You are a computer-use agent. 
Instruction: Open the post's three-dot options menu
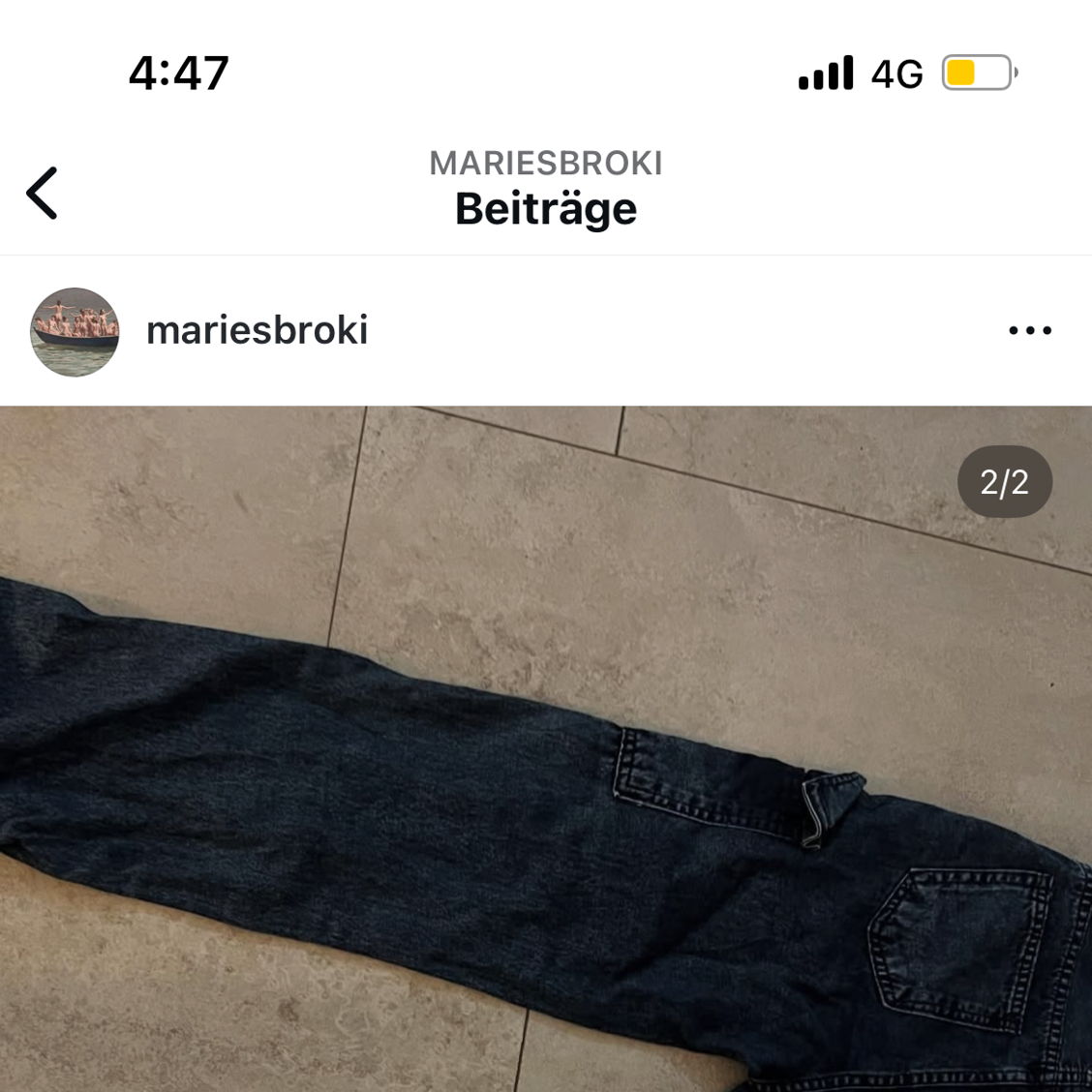point(1029,331)
